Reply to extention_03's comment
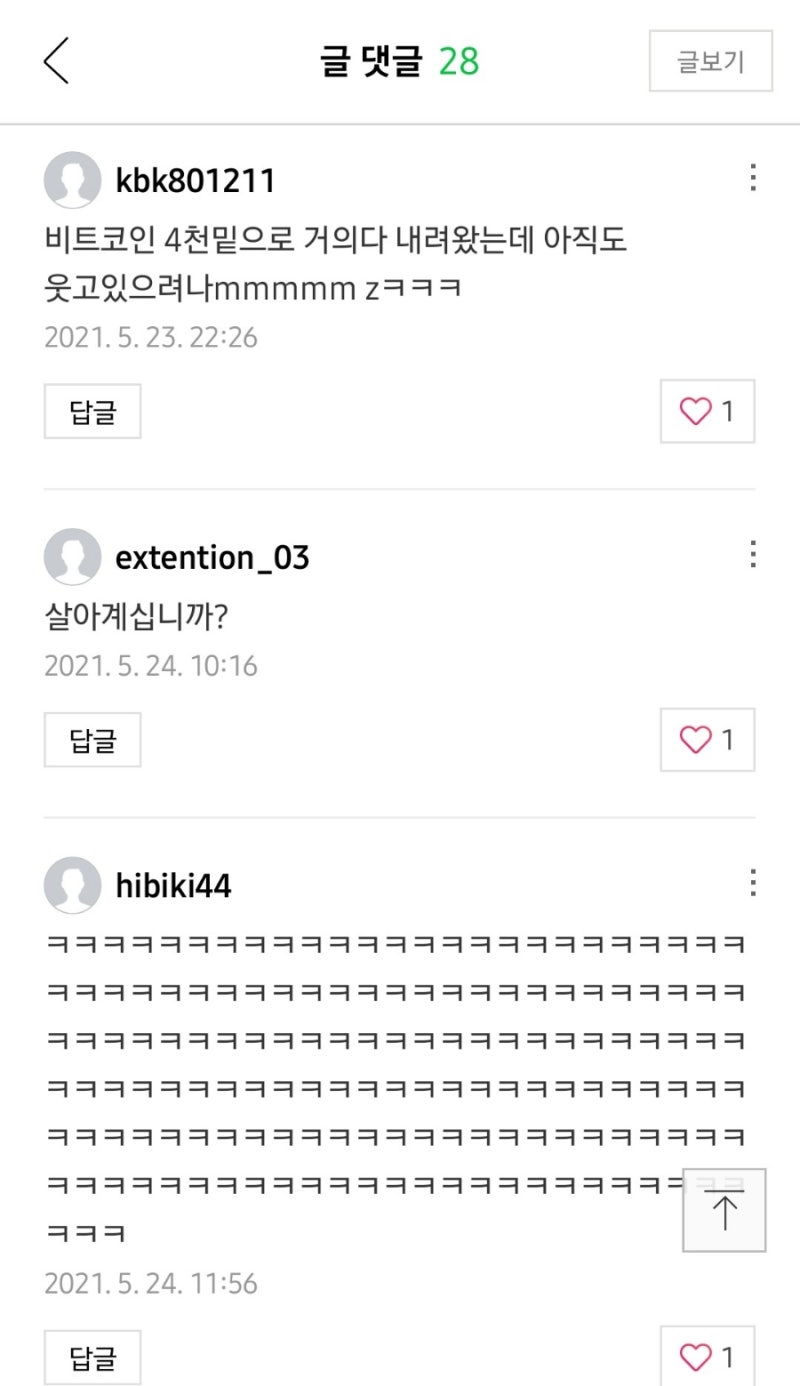 pos(93,740)
